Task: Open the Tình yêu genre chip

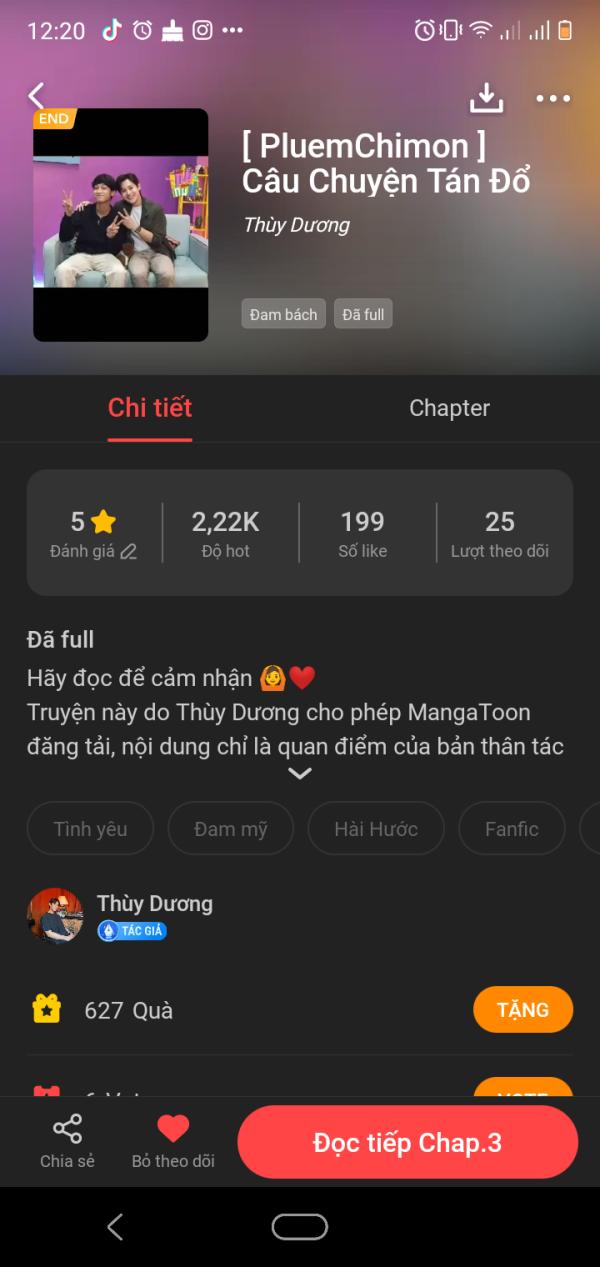Action: click(x=90, y=829)
